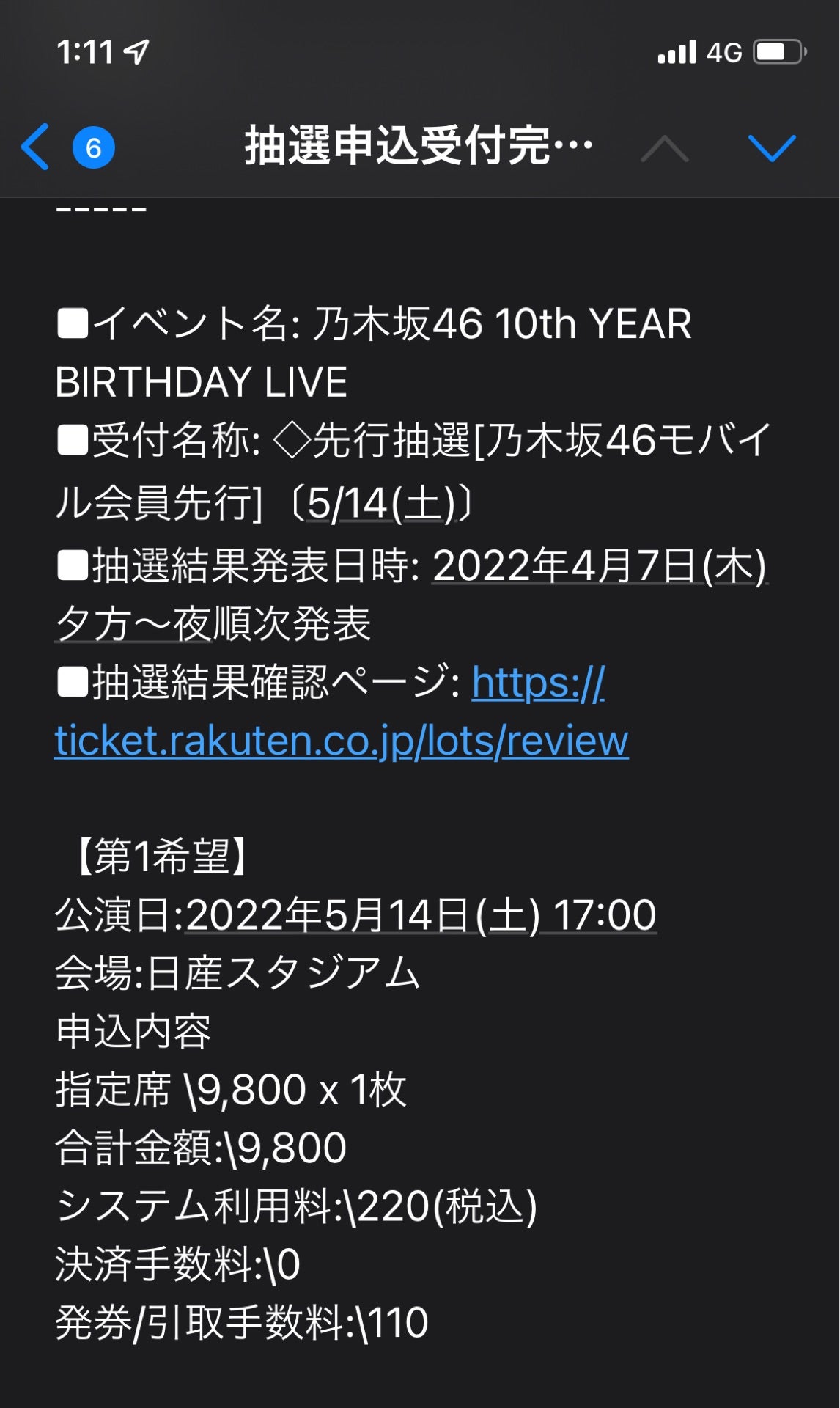Tap the performance date 2022年5月14日(土) 17:00
The image size is (840, 1408).
(421, 915)
